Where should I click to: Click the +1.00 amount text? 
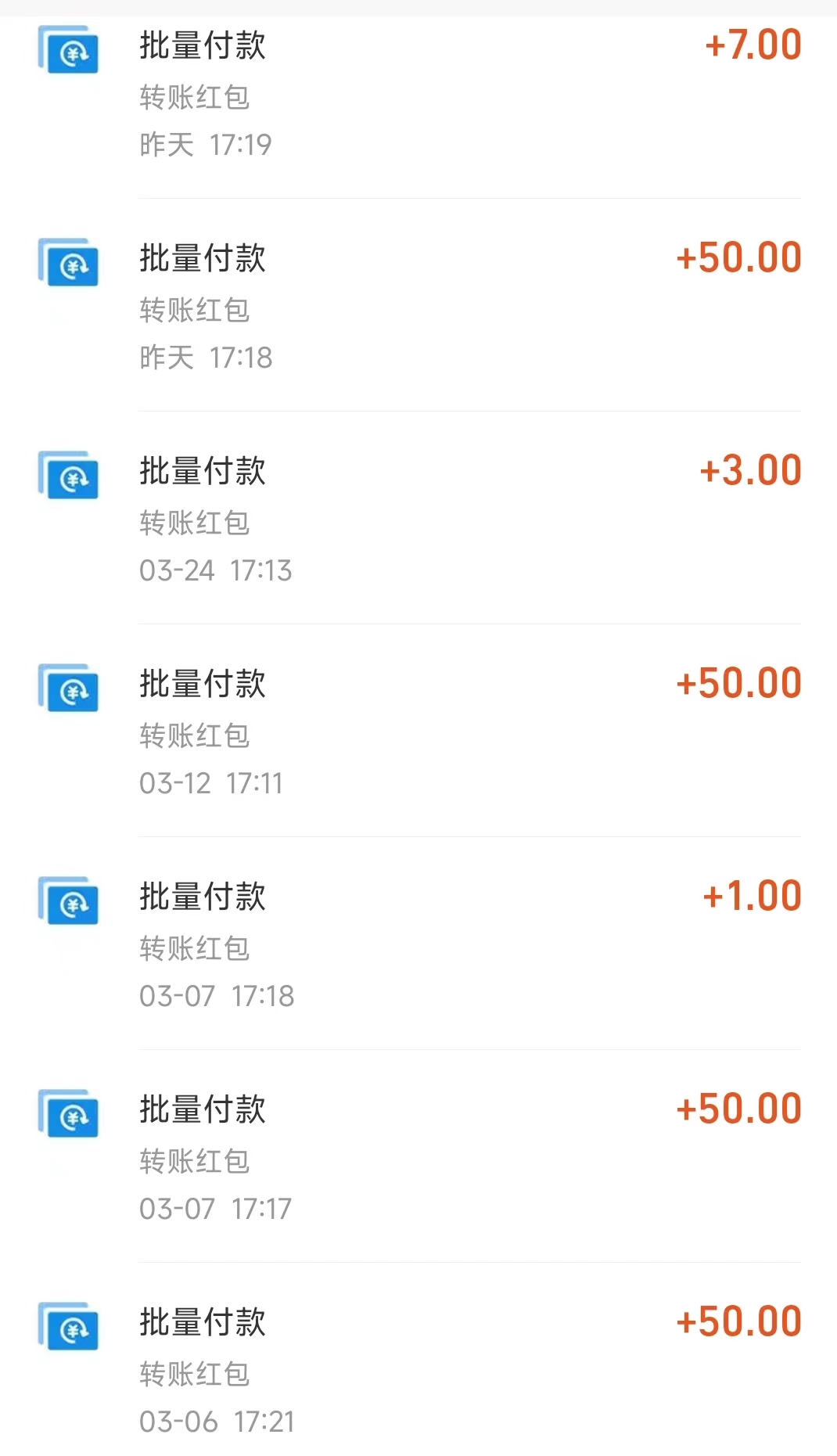pyautogui.click(x=754, y=896)
